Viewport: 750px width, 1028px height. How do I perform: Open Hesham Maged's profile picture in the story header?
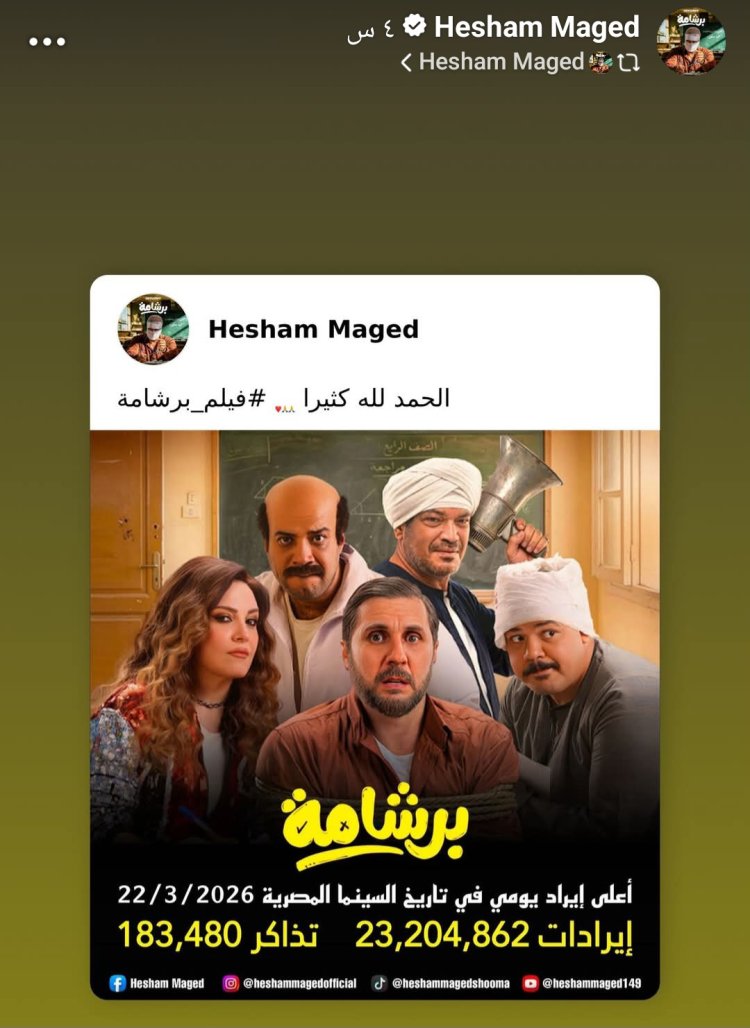[691, 42]
